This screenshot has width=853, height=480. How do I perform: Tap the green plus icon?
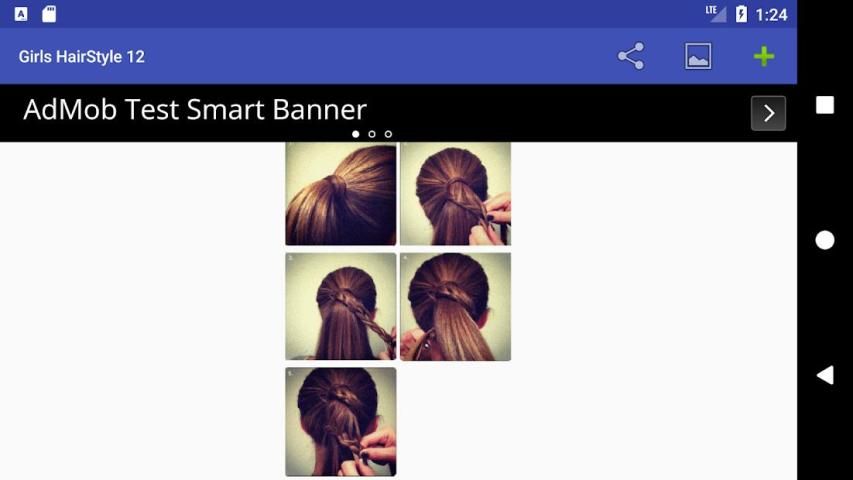[764, 56]
